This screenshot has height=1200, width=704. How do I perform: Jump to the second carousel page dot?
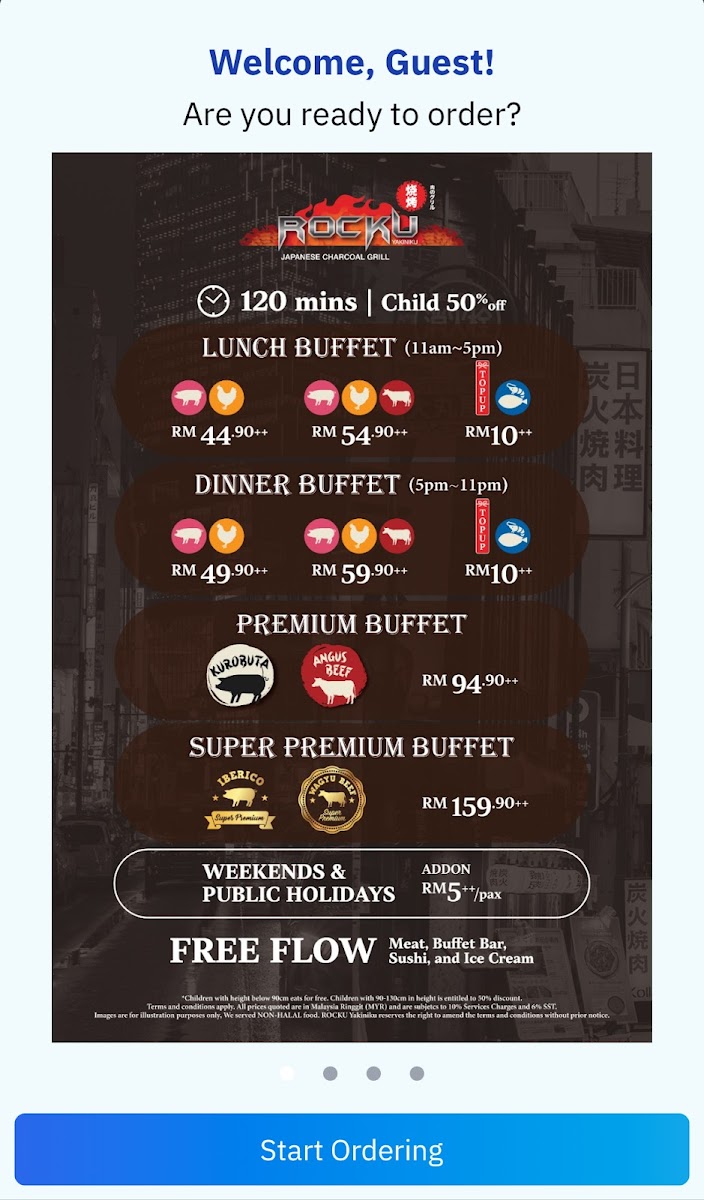330,1073
